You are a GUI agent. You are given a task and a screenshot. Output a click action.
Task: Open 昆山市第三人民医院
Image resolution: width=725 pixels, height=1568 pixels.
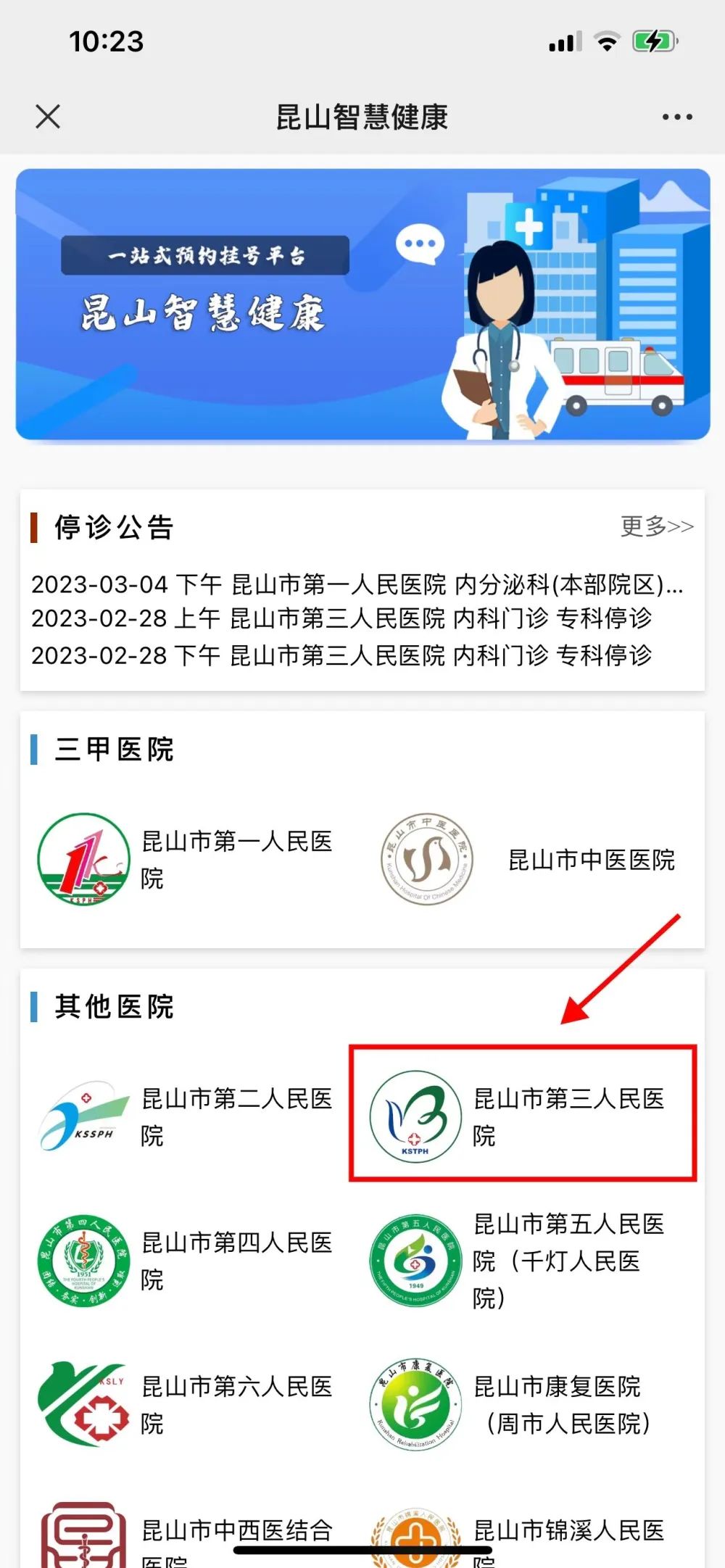522,1117
